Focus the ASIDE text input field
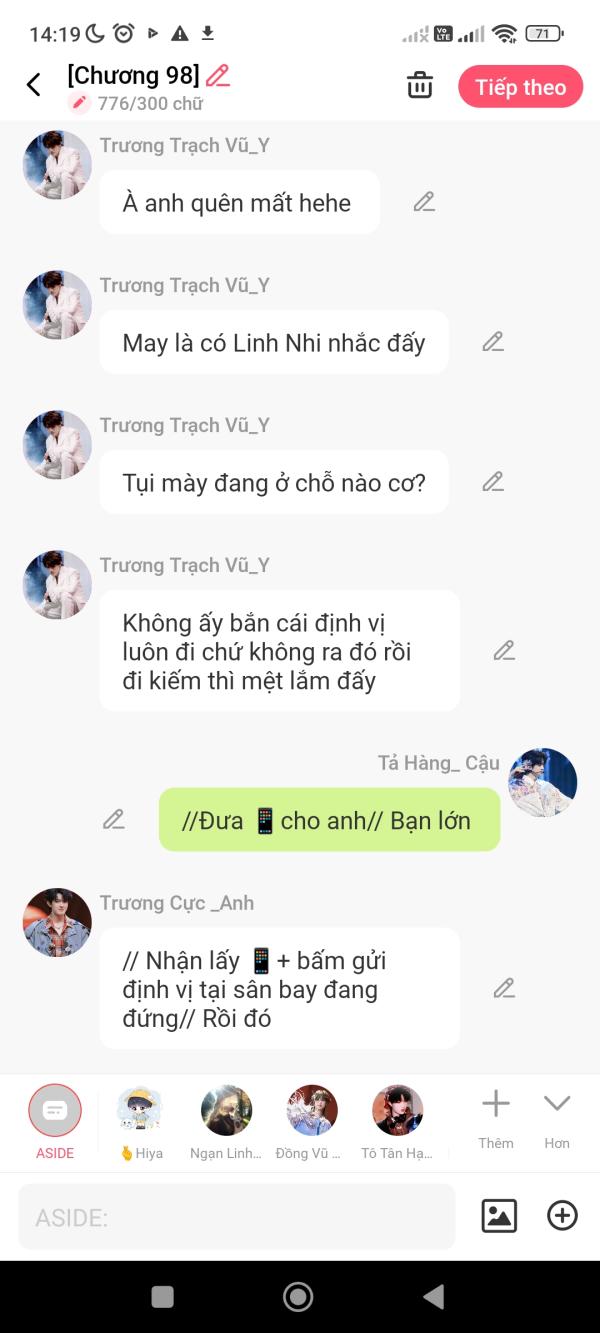Viewport: 600px width, 1333px height. (x=237, y=1217)
